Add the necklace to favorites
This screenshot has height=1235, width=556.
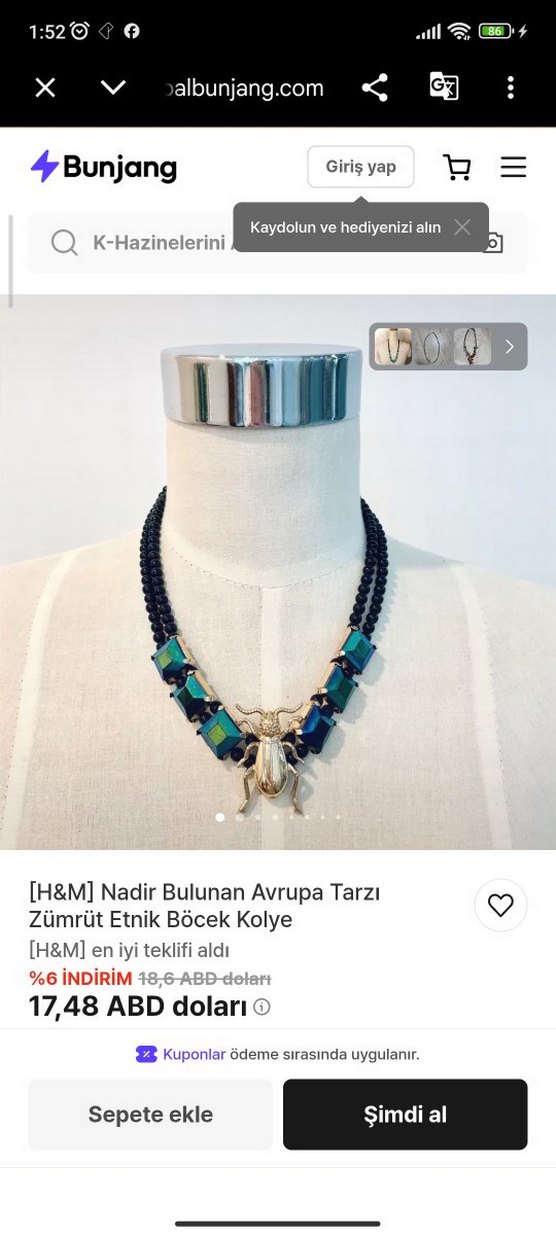500,906
